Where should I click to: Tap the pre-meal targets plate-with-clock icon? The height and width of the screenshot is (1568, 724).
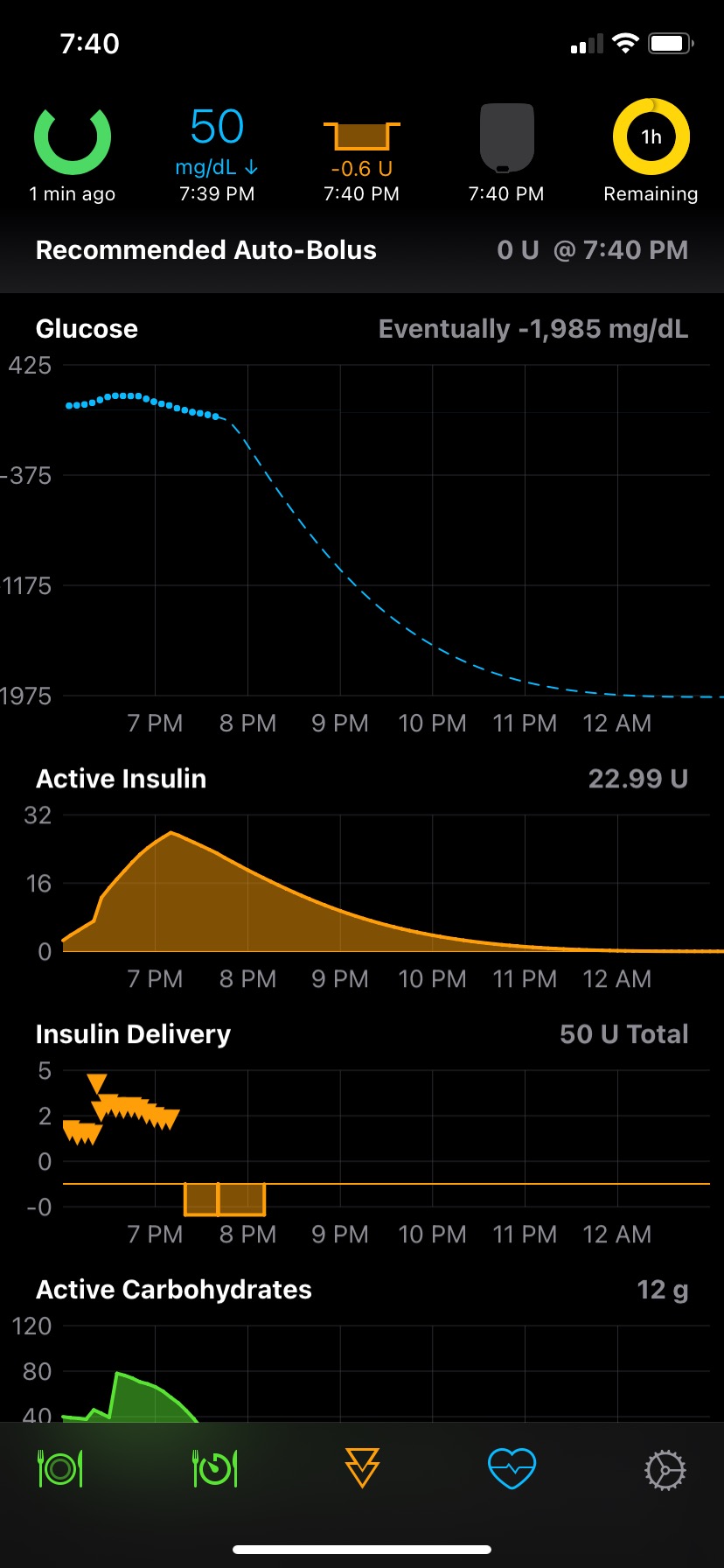point(214,1468)
